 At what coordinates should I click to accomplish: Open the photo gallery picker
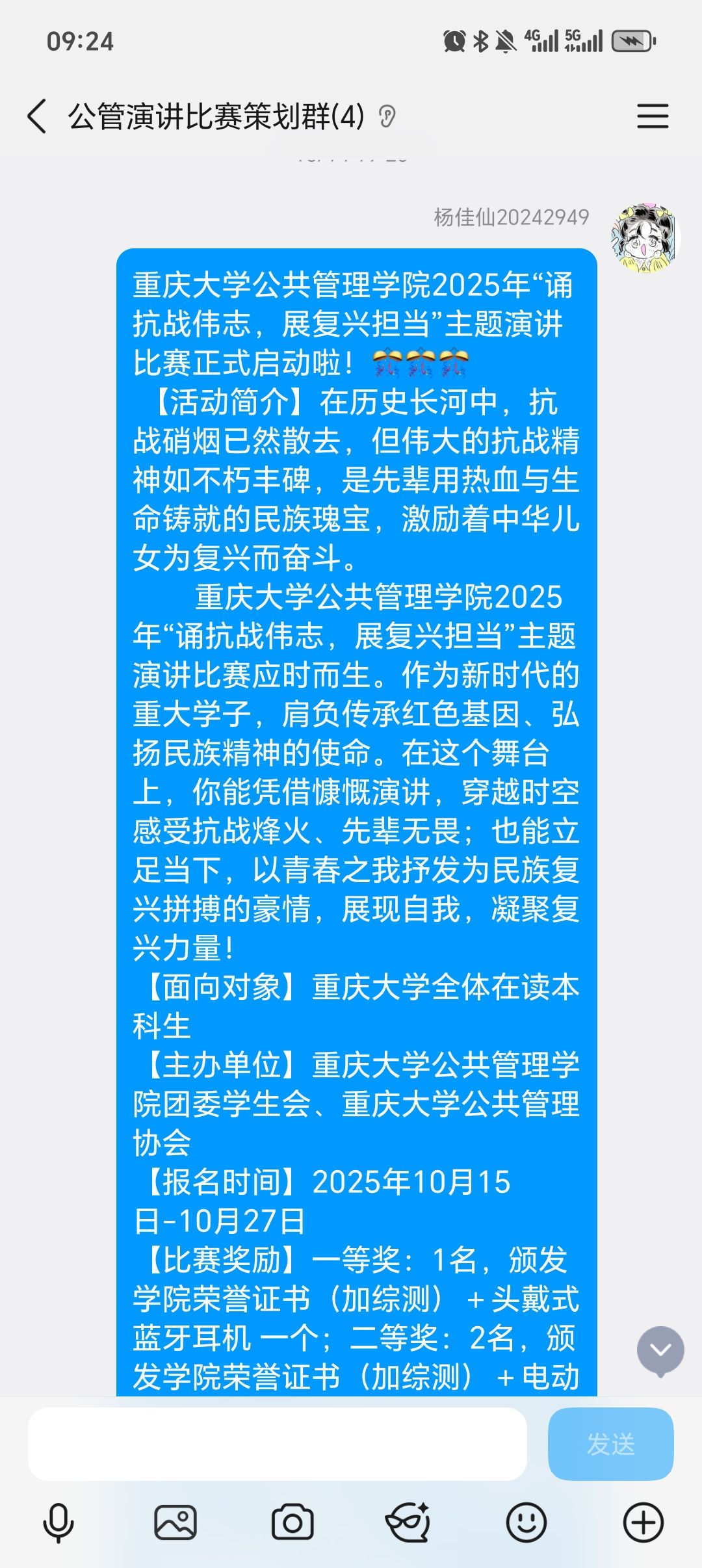[175, 1522]
